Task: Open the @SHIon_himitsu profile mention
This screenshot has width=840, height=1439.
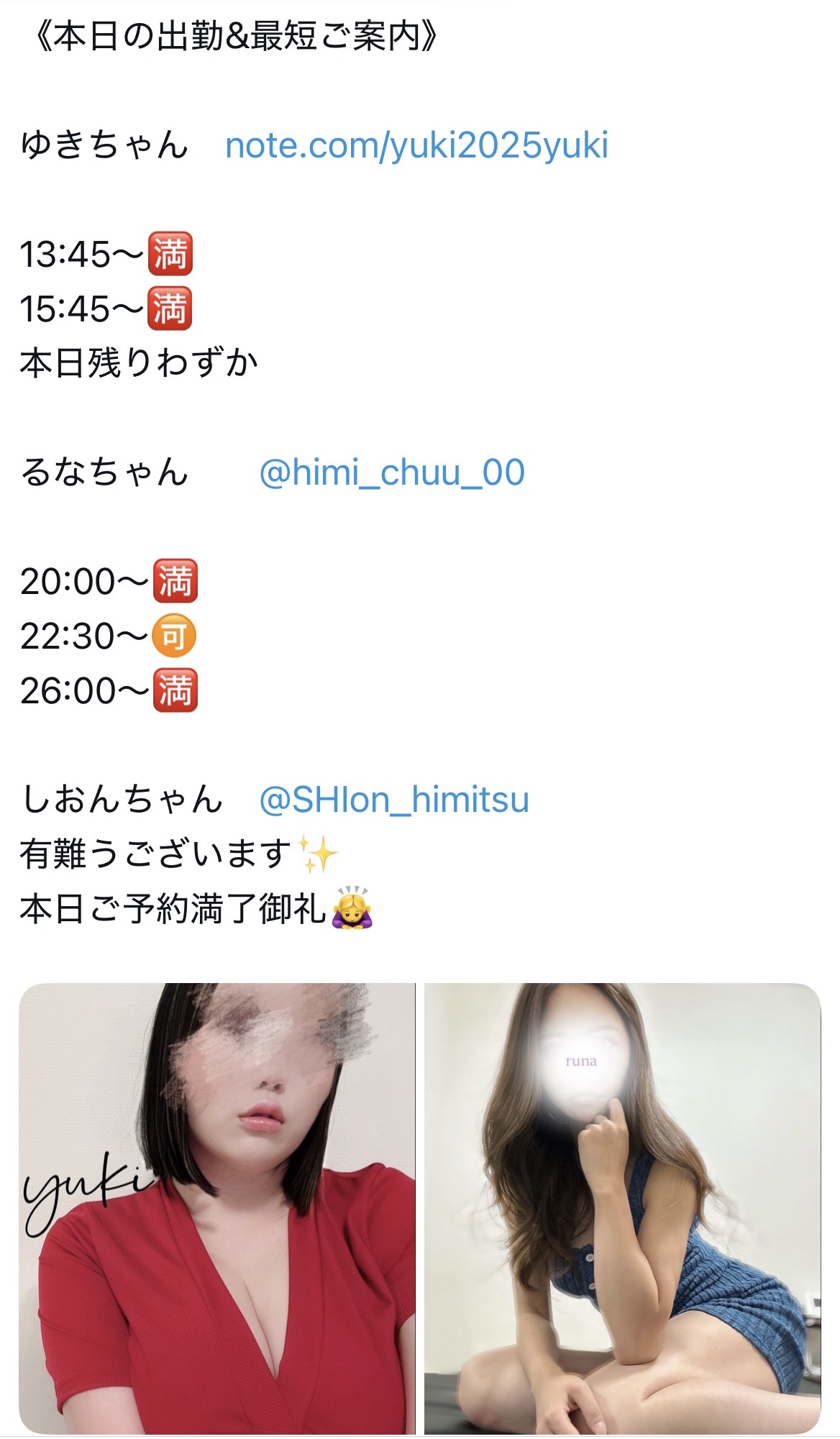Action: 393,800
